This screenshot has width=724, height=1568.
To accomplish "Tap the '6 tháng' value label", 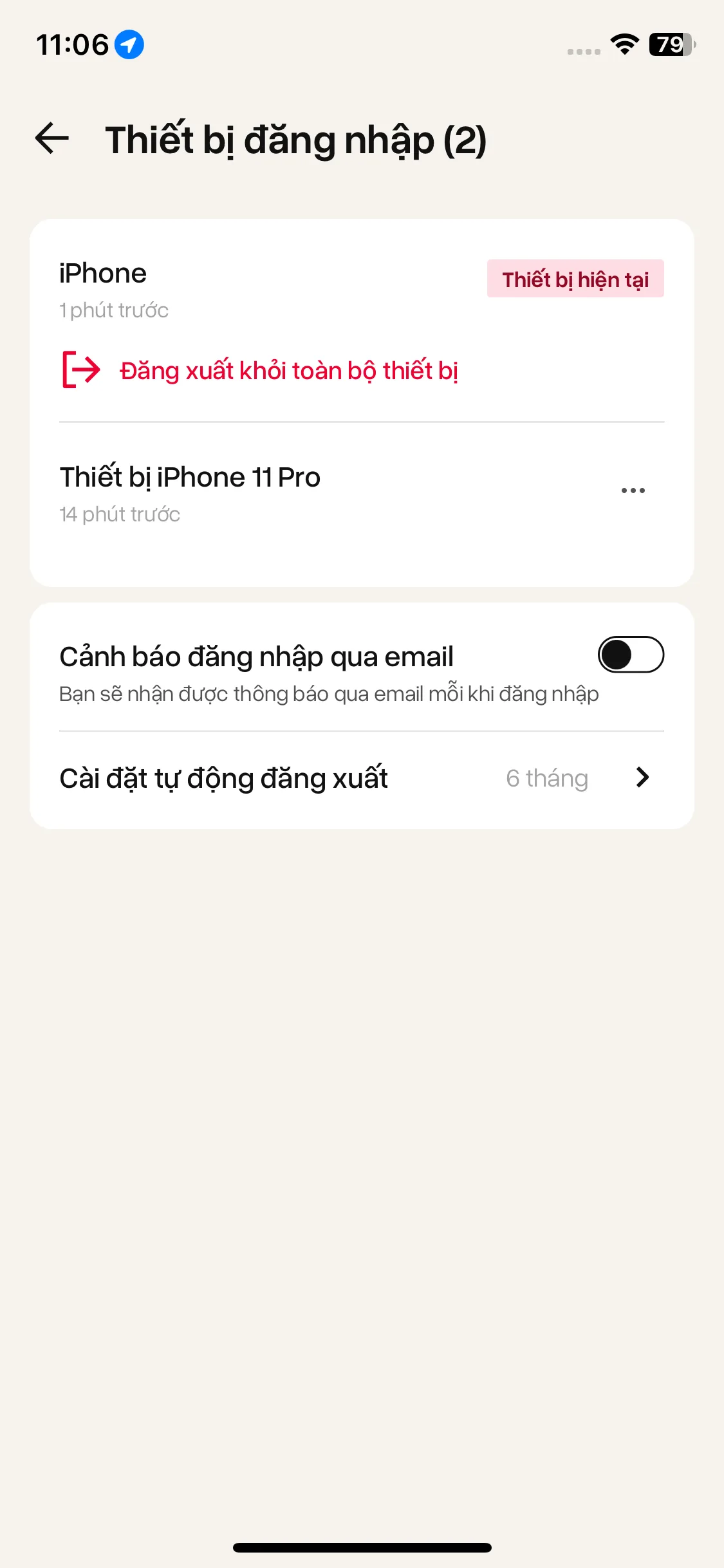I will pyautogui.click(x=548, y=778).
